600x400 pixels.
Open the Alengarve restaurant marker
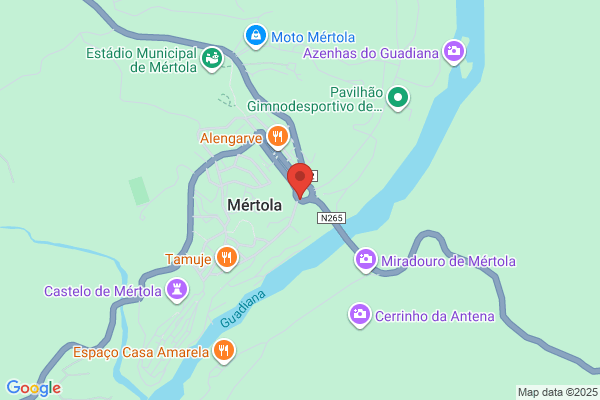[277, 137]
